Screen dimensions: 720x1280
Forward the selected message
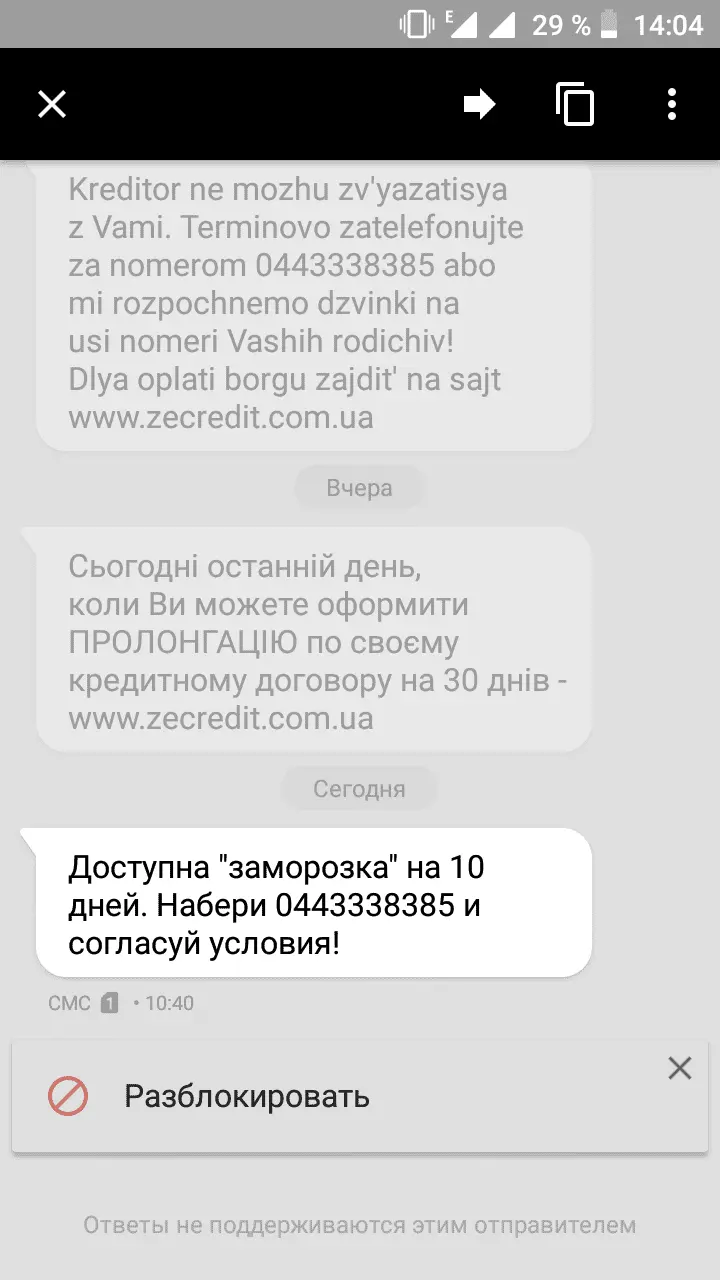tap(480, 104)
